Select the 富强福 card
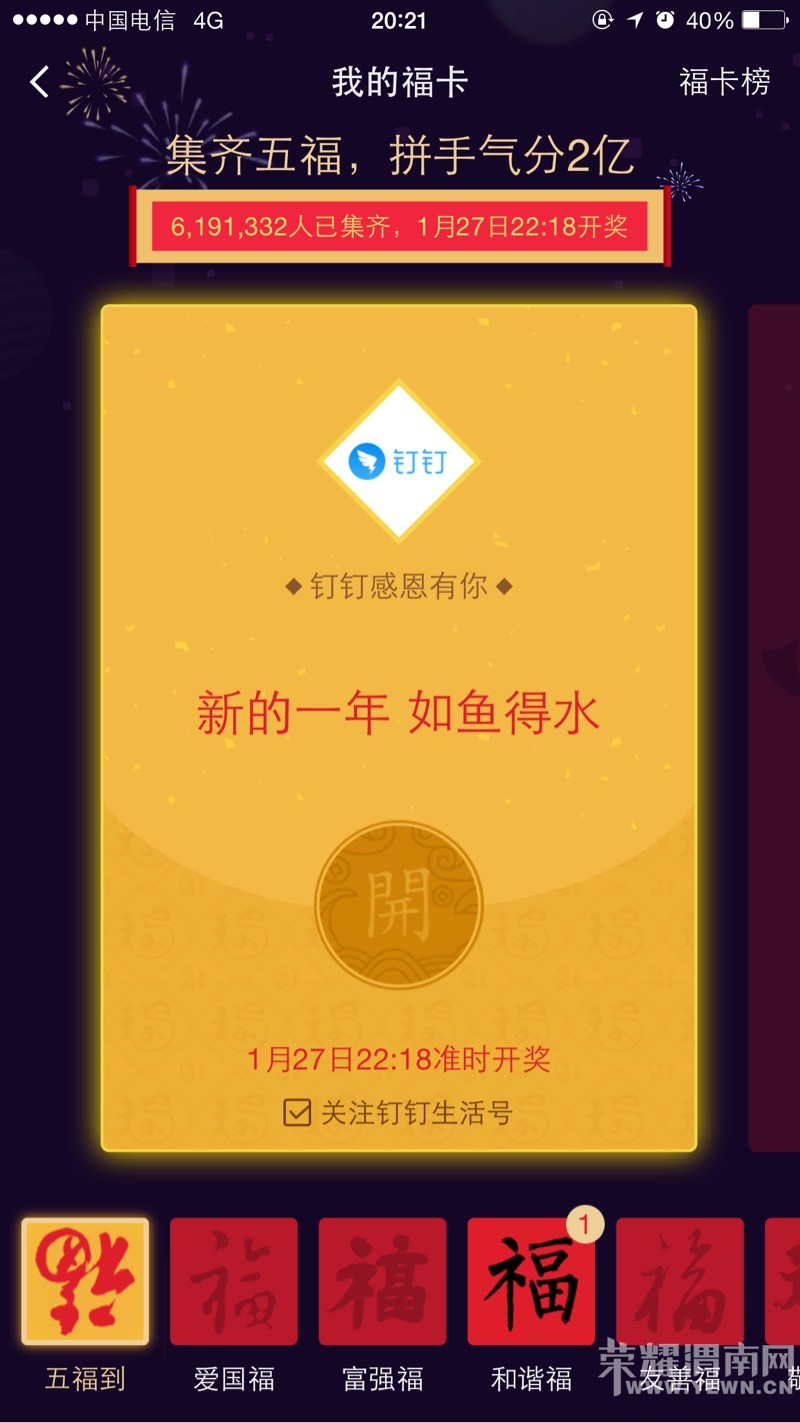800x1423 pixels. pos(382,1281)
